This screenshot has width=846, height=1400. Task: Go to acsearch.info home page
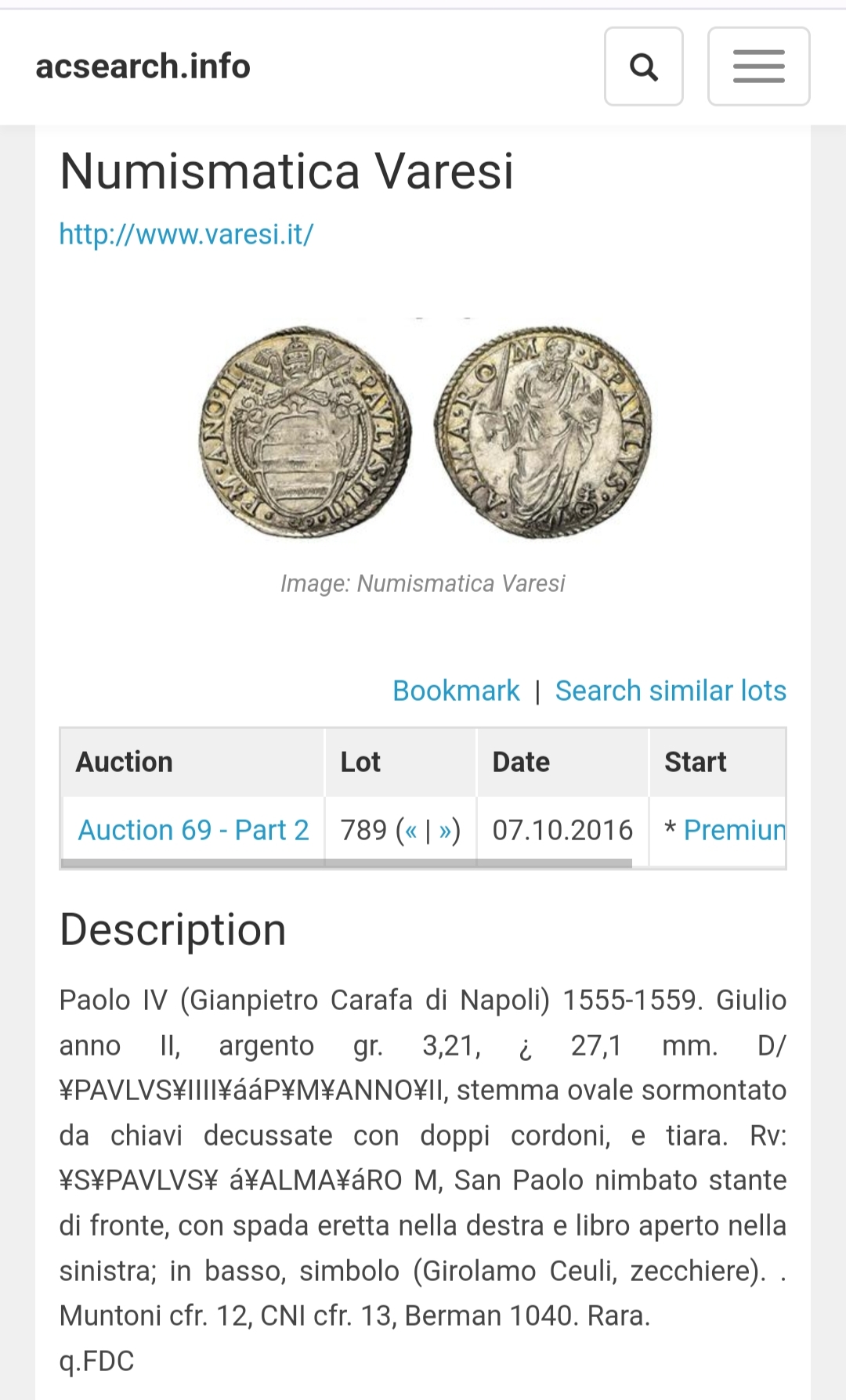143,67
